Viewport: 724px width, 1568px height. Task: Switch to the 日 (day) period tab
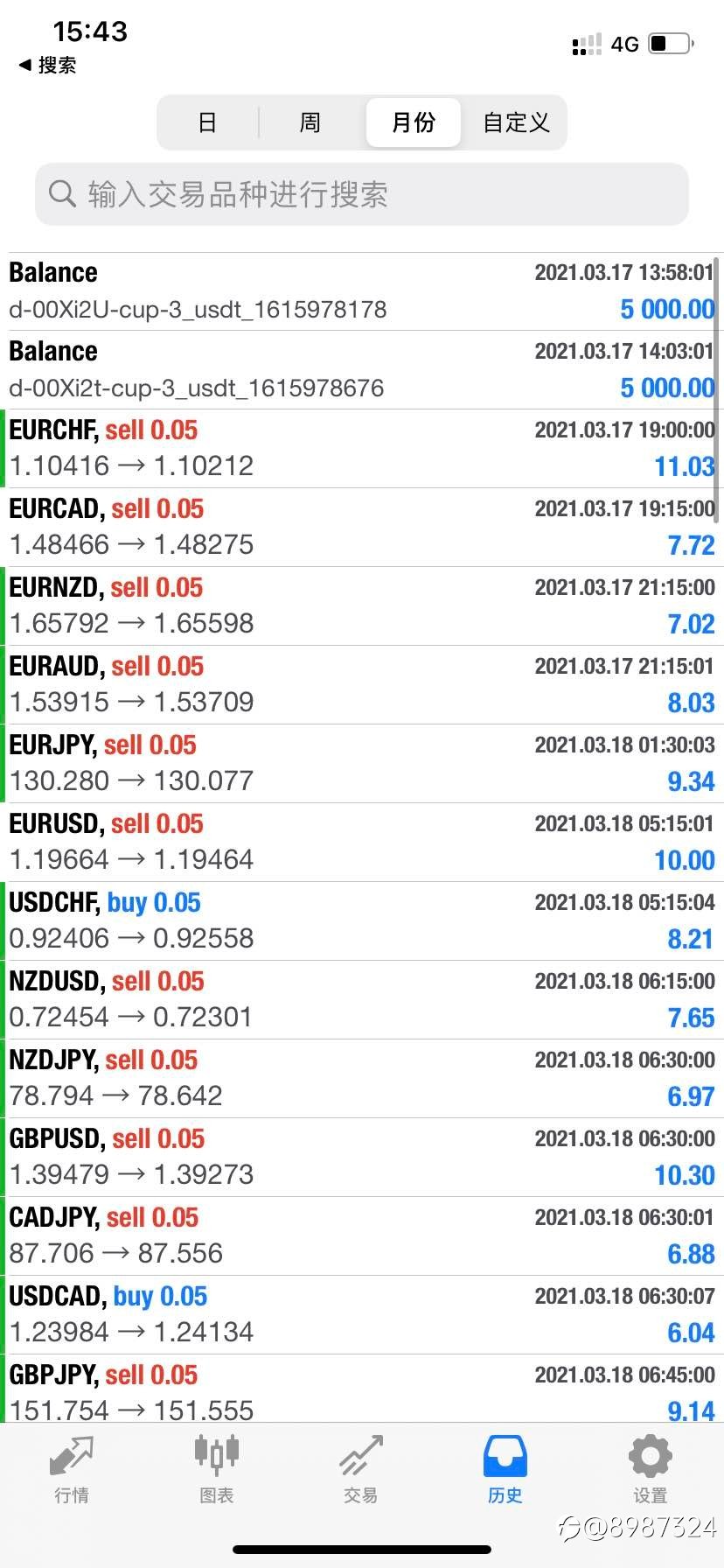[207, 122]
